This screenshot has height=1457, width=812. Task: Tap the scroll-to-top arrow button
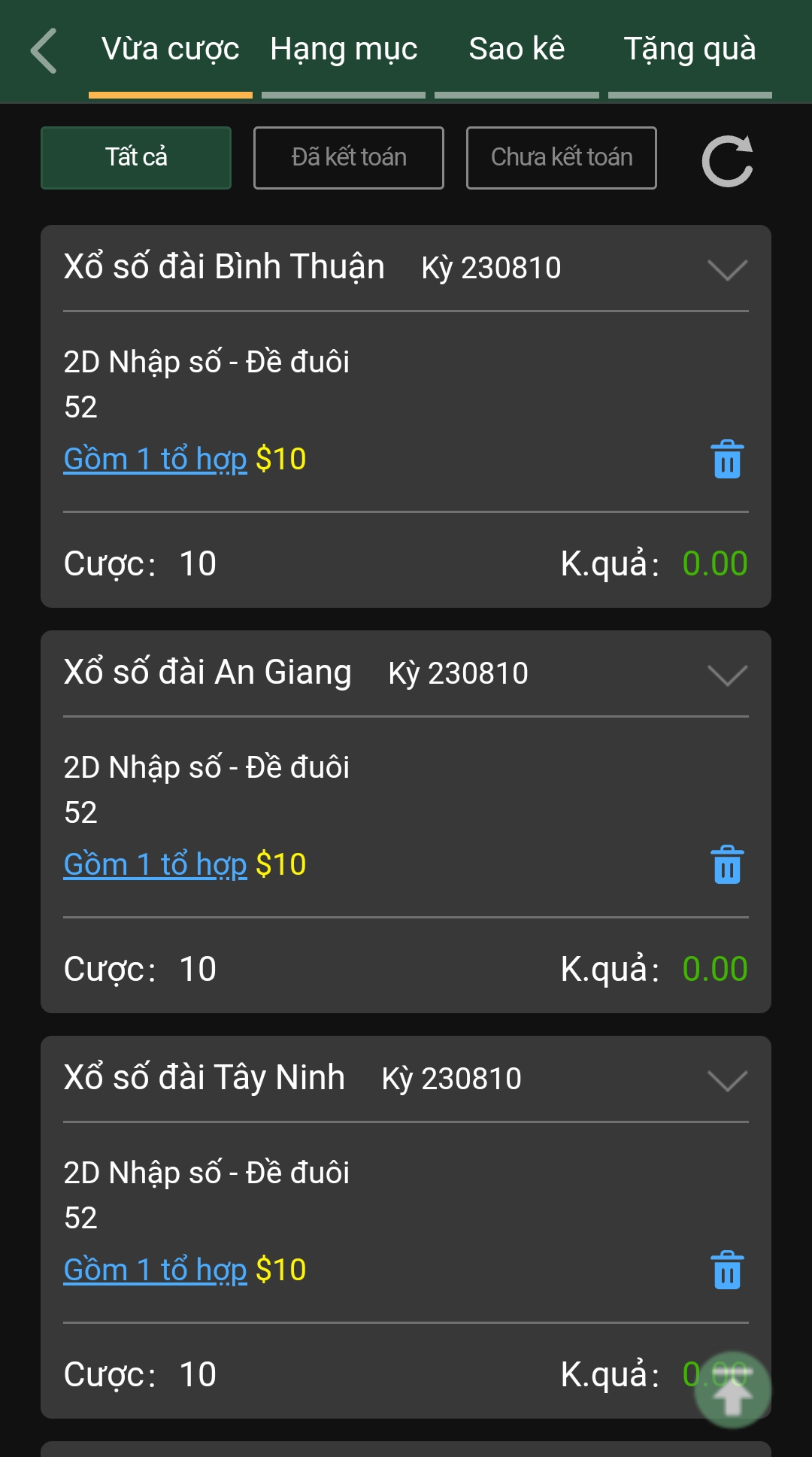(732, 1390)
